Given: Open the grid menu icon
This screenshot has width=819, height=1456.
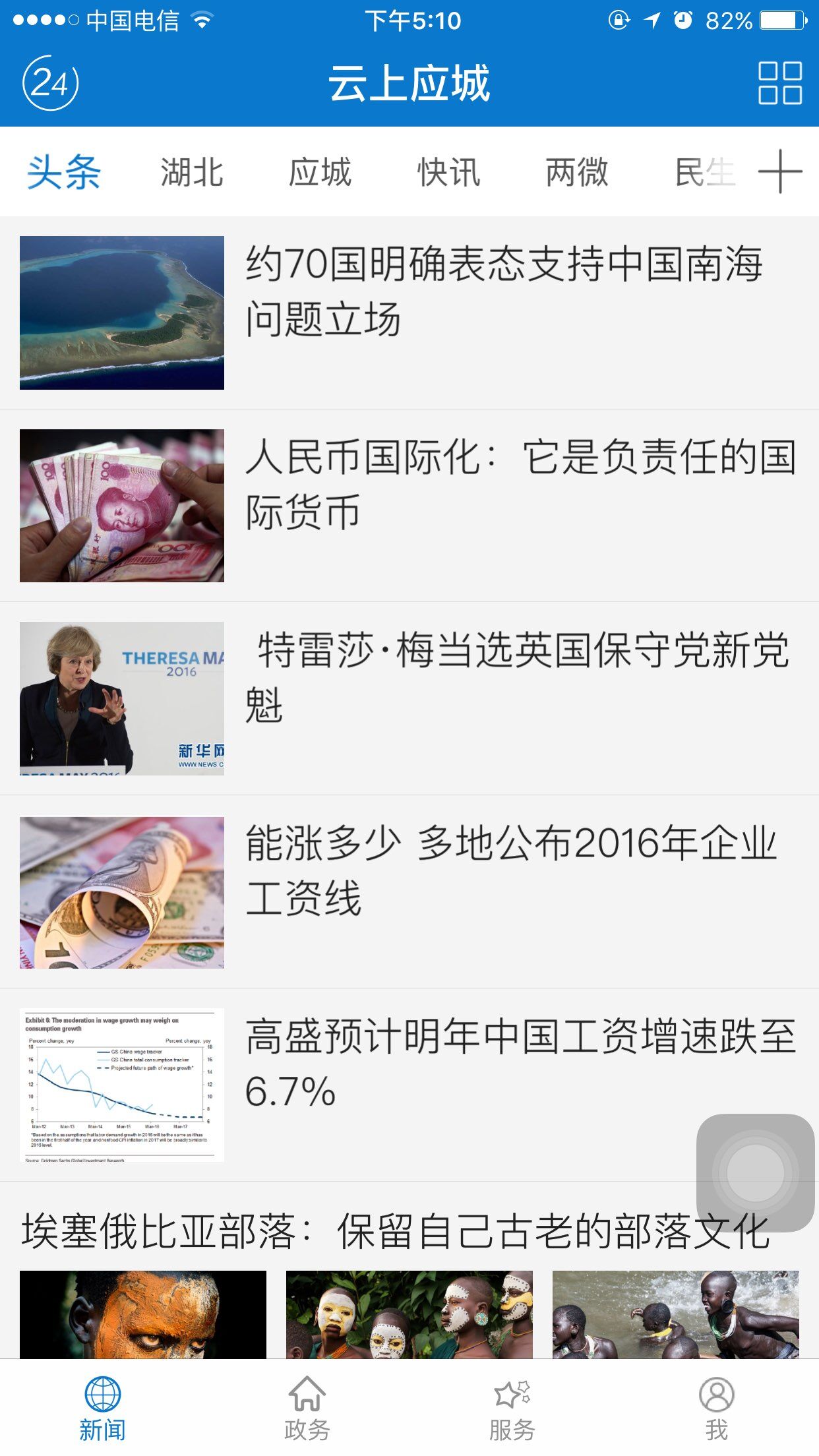Looking at the screenshot, I should [x=779, y=83].
